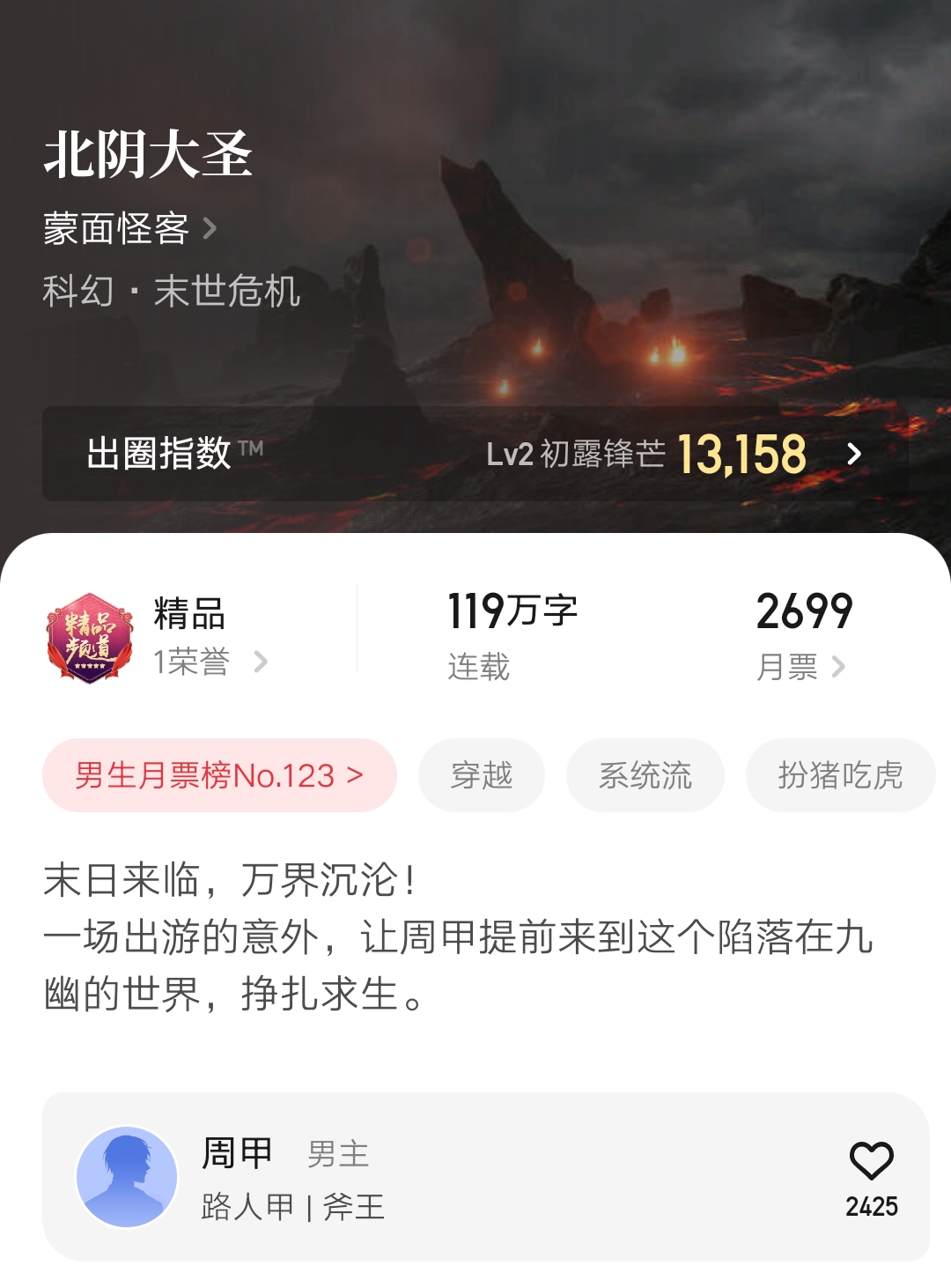Tap the TM mark beside 出圈指数
Screen dimensions: 951x1288
point(249,446)
